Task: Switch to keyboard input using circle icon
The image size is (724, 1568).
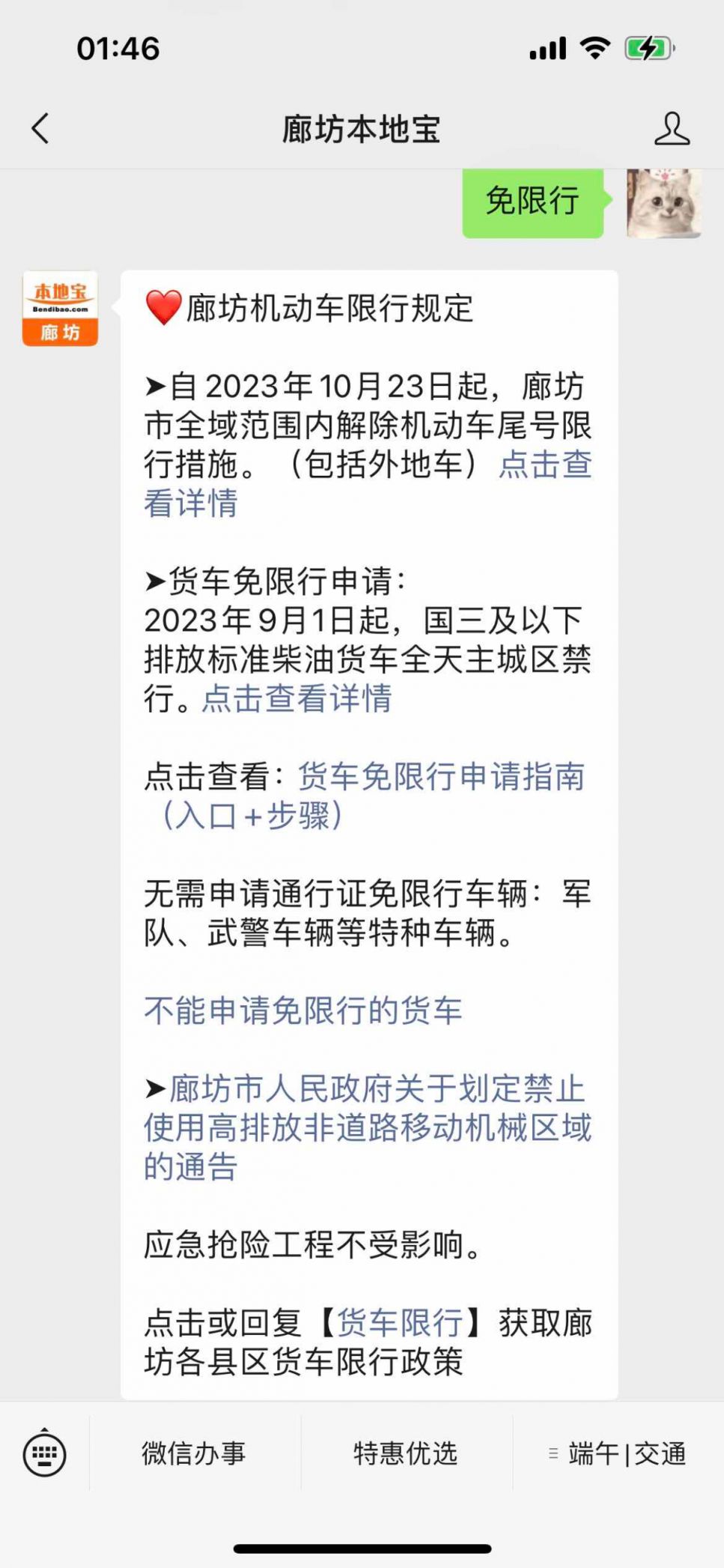Action: (x=45, y=1453)
